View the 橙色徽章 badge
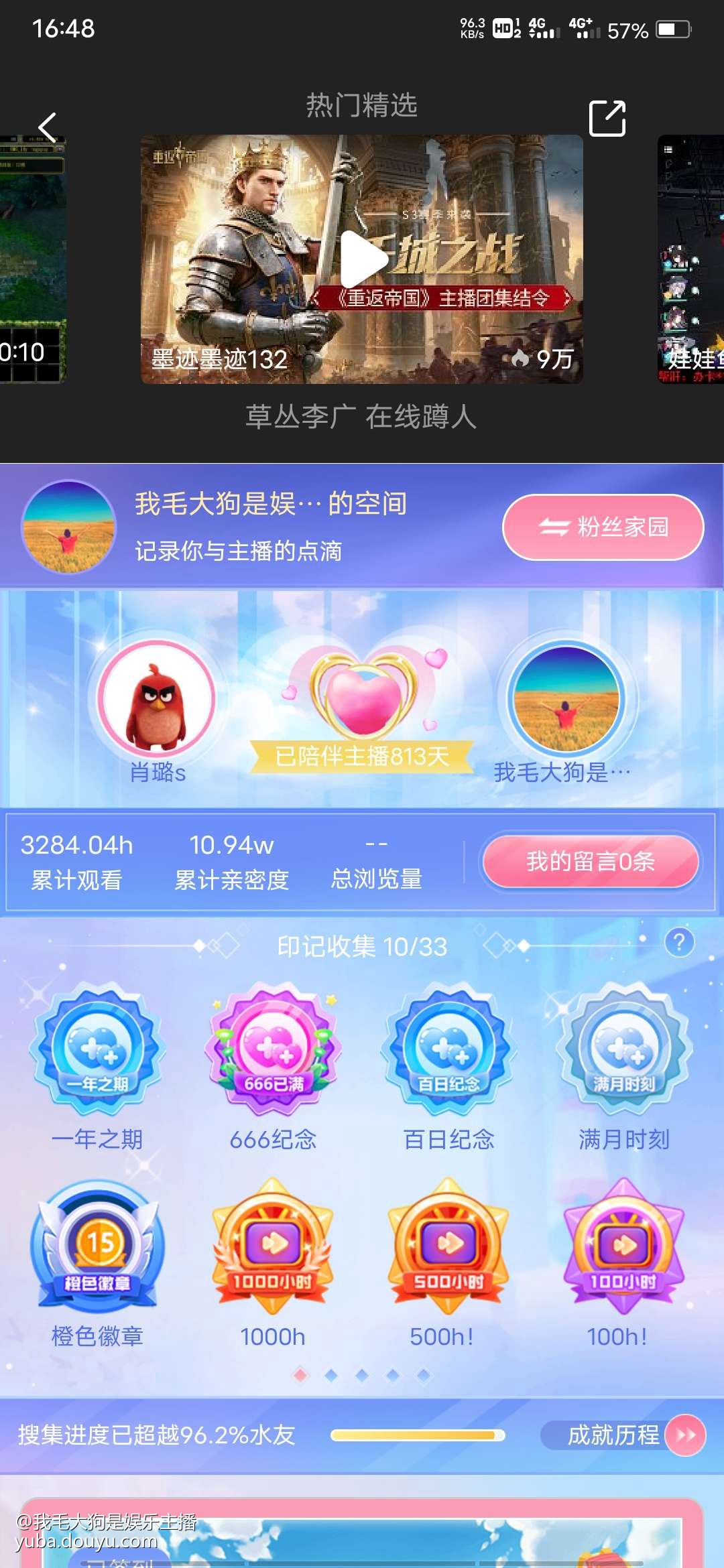This screenshot has height=1568, width=724. point(98,1246)
